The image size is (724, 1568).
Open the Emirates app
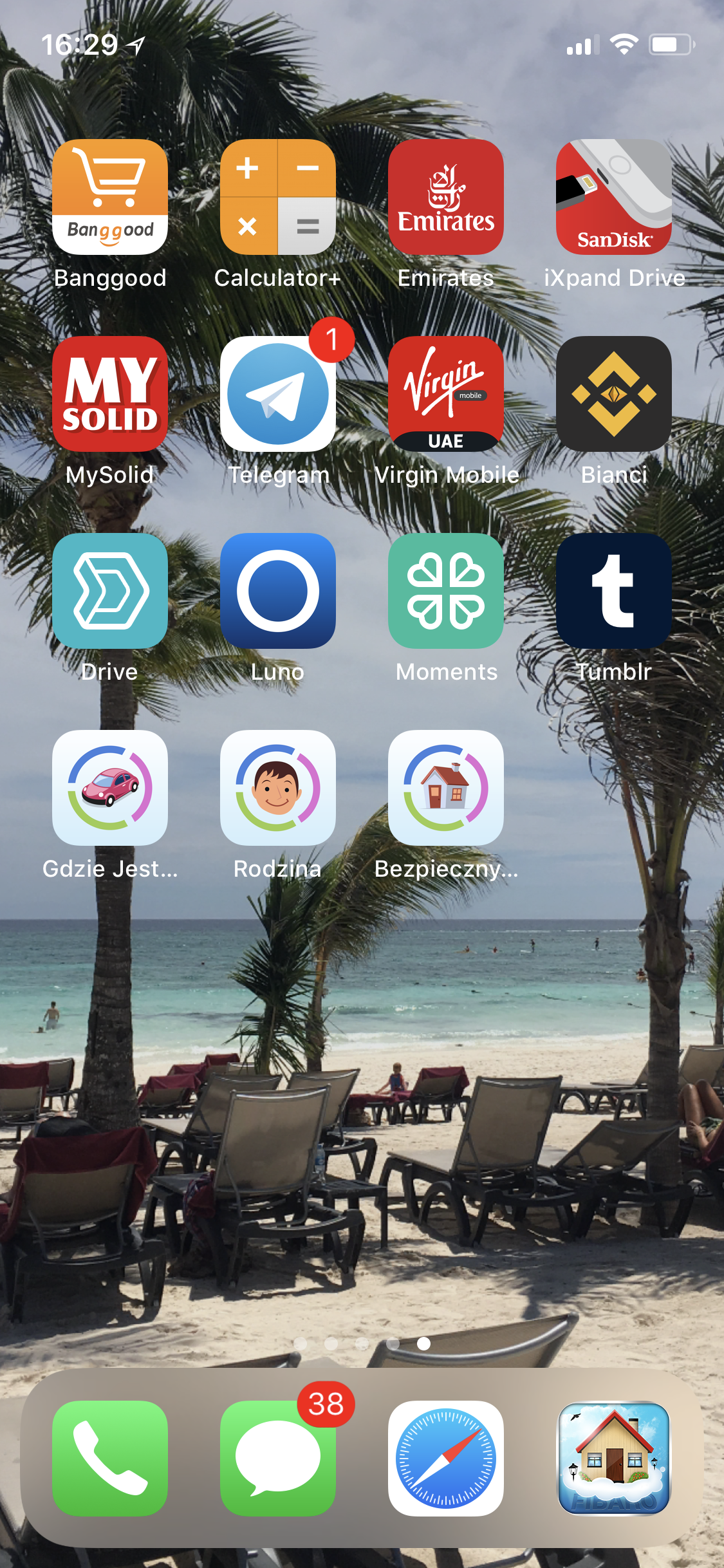tap(446, 197)
